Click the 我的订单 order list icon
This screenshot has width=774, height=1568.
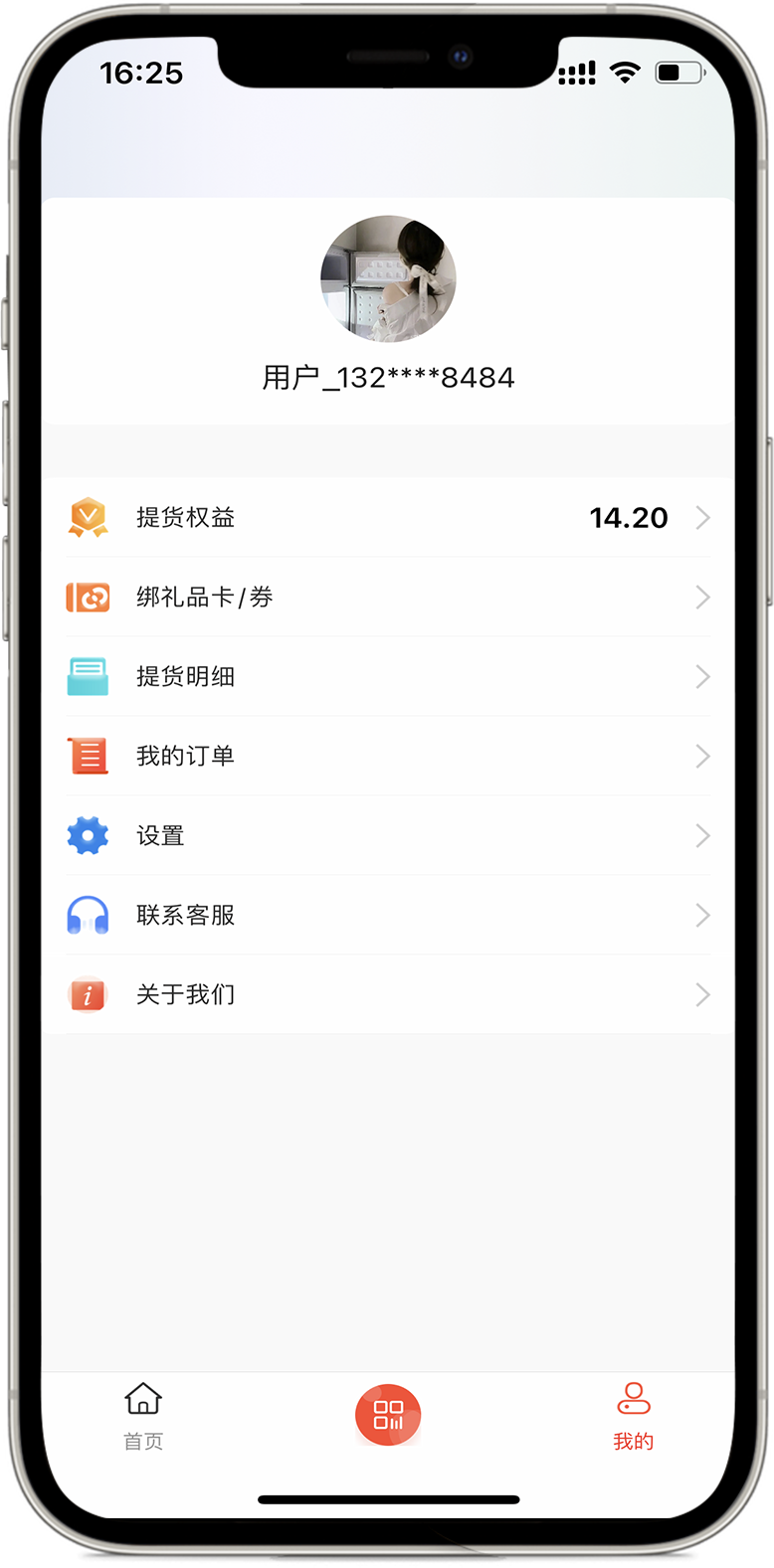88,756
